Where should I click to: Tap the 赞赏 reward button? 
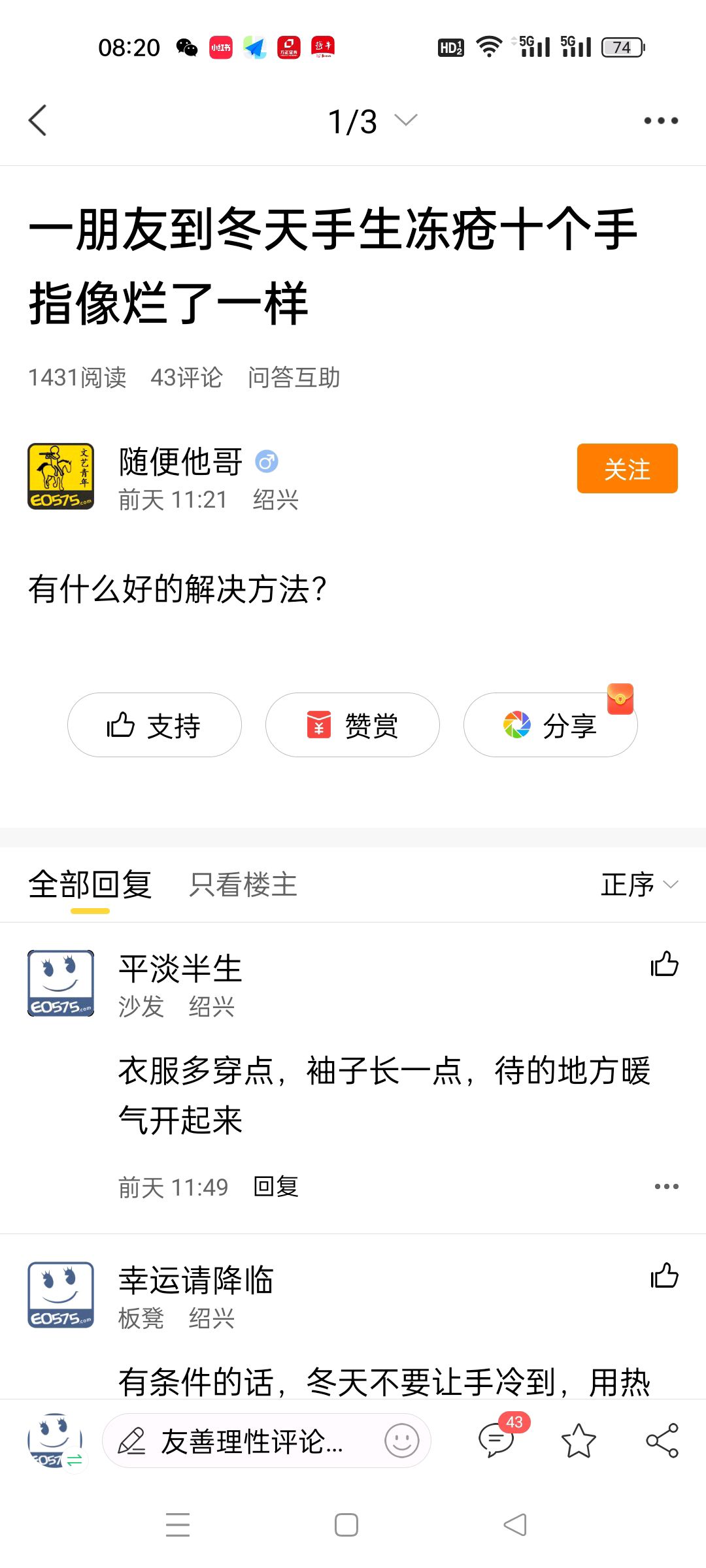(352, 725)
